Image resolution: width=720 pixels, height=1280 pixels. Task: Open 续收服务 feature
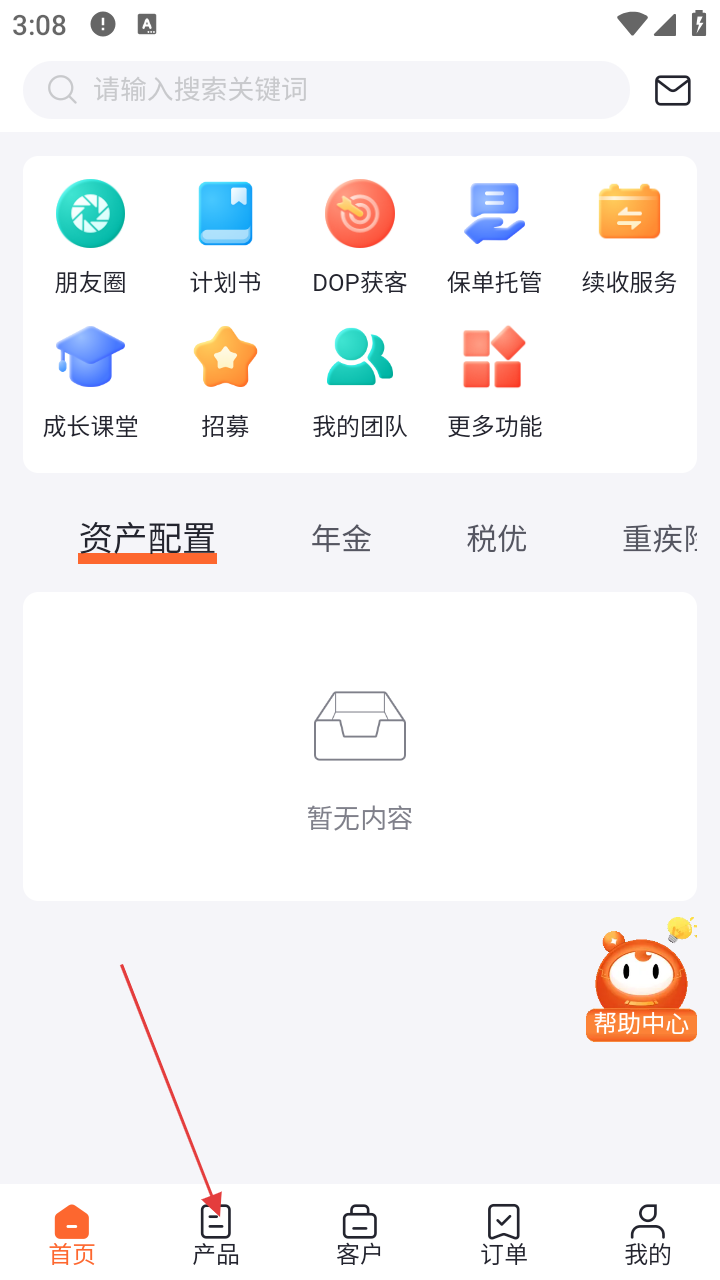[x=629, y=237]
